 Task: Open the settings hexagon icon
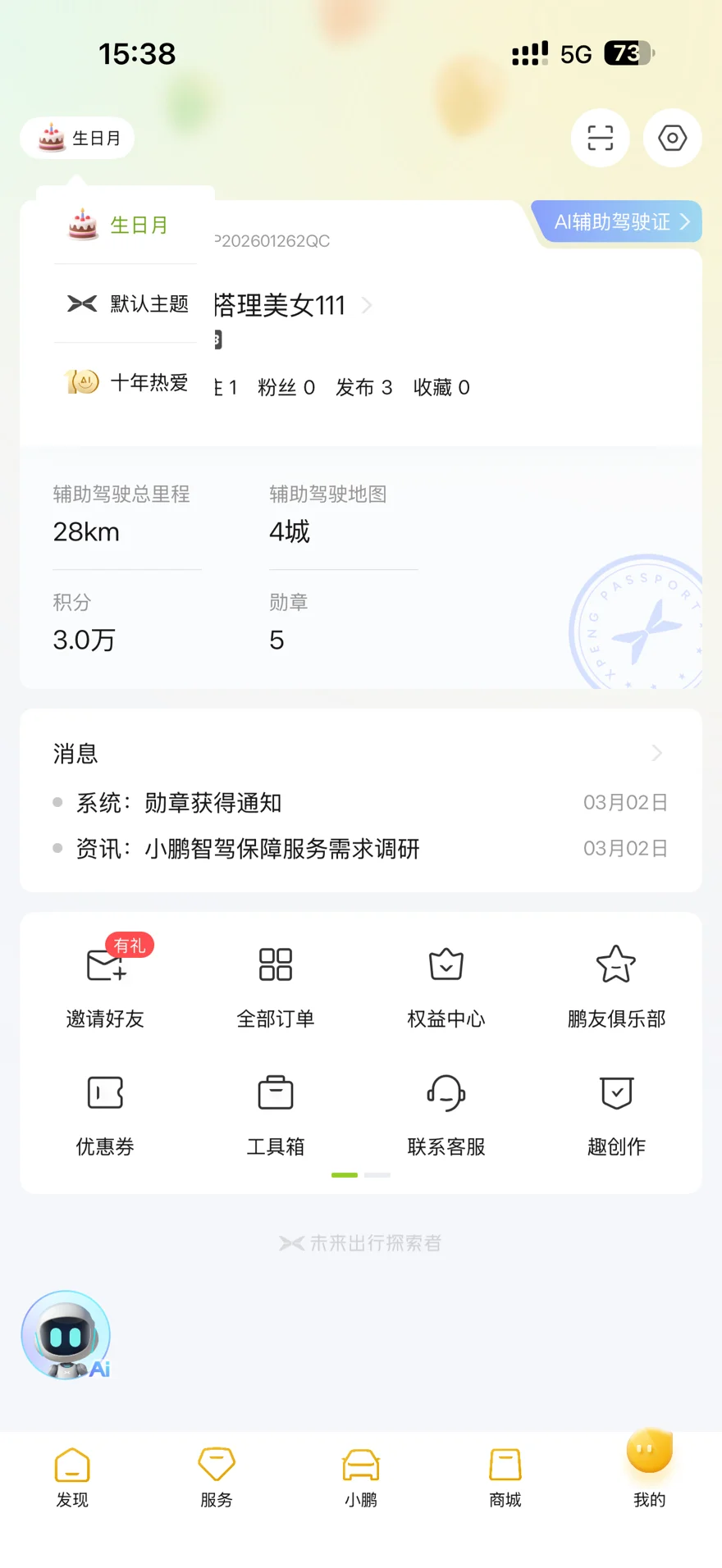click(672, 138)
